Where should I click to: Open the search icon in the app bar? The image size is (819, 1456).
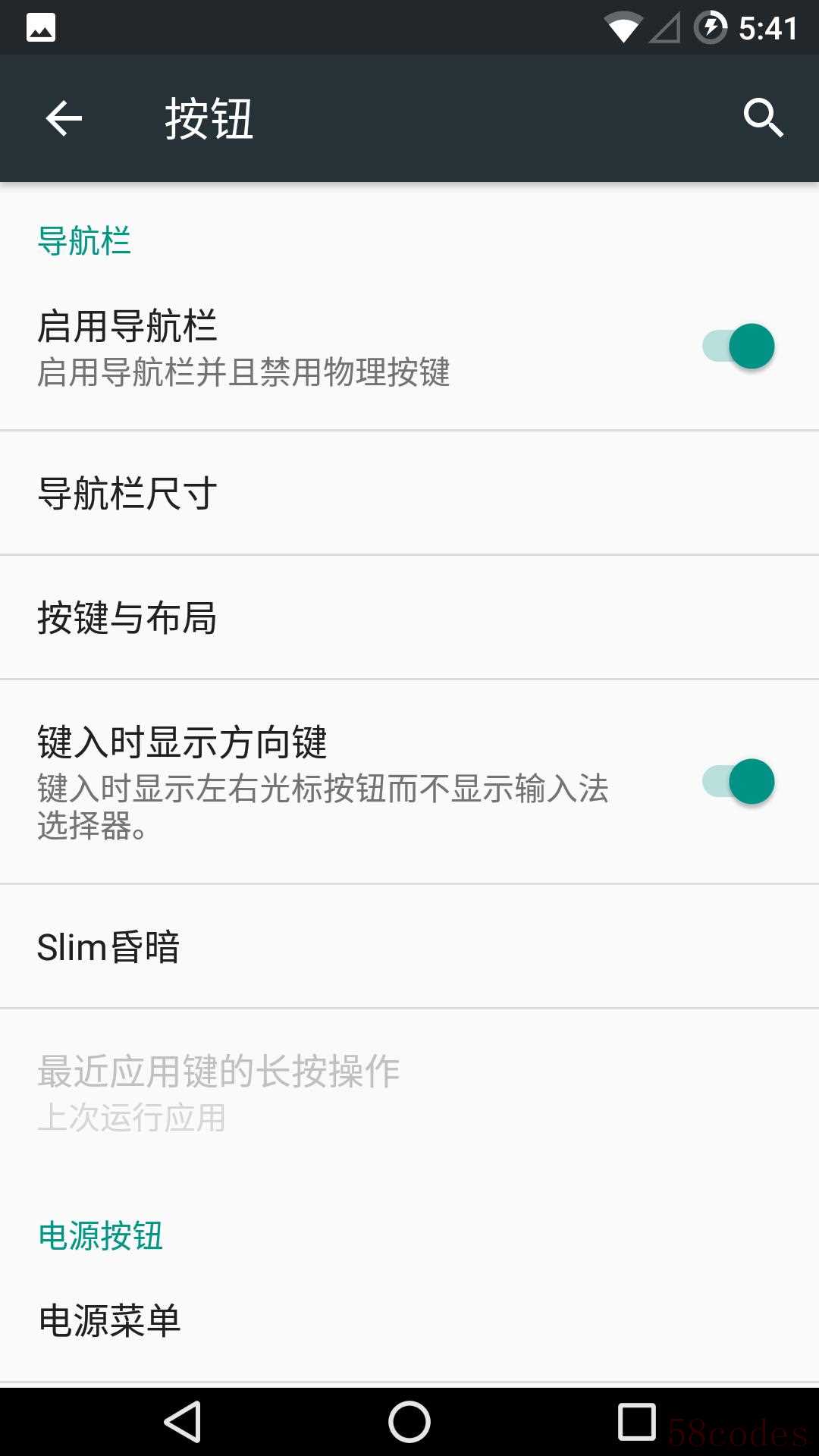point(763,118)
